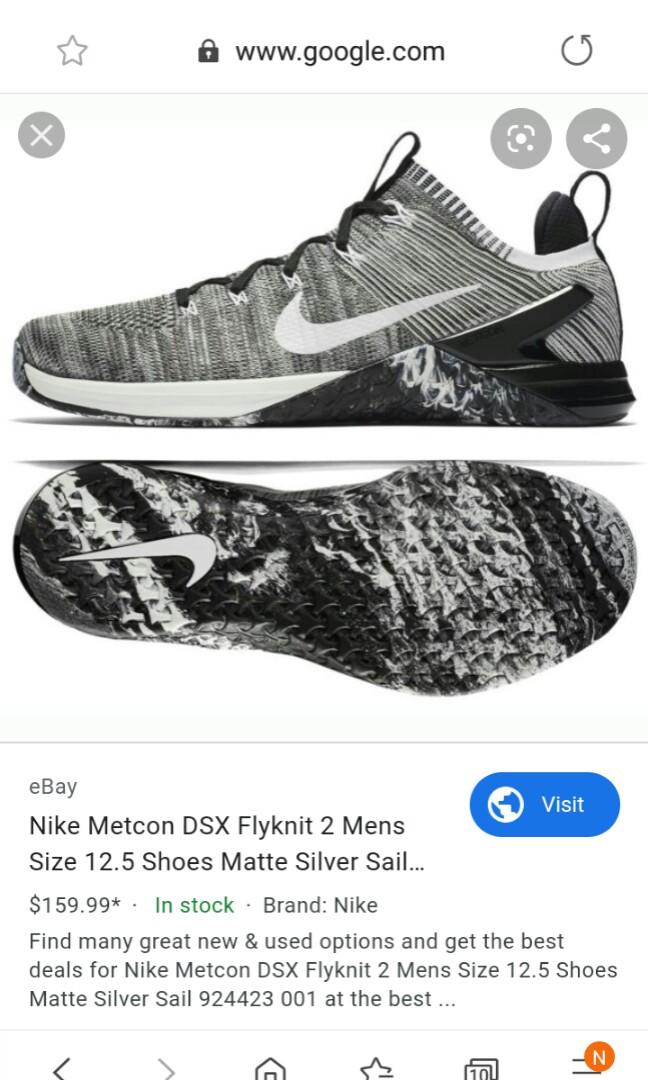The image size is (648, 1080).
Task: Tap the www.google.com address bar
Action: coord(322,52)
